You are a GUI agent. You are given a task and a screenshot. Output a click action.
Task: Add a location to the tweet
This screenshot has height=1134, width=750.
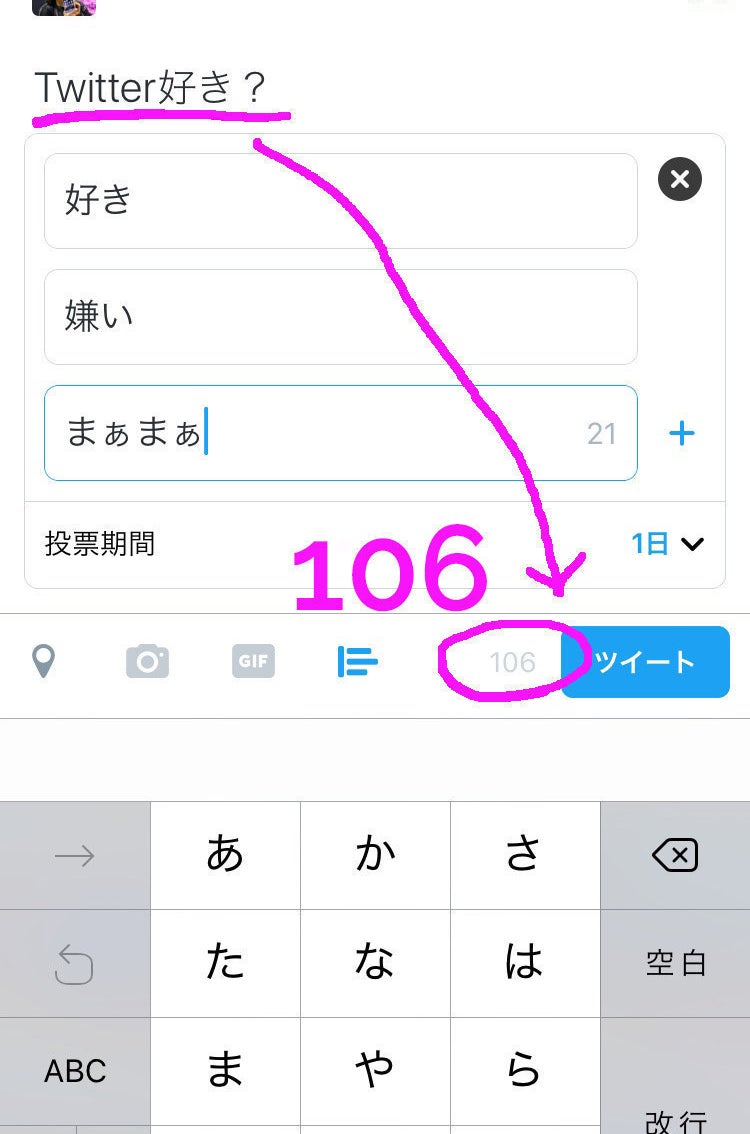[43, 661]
